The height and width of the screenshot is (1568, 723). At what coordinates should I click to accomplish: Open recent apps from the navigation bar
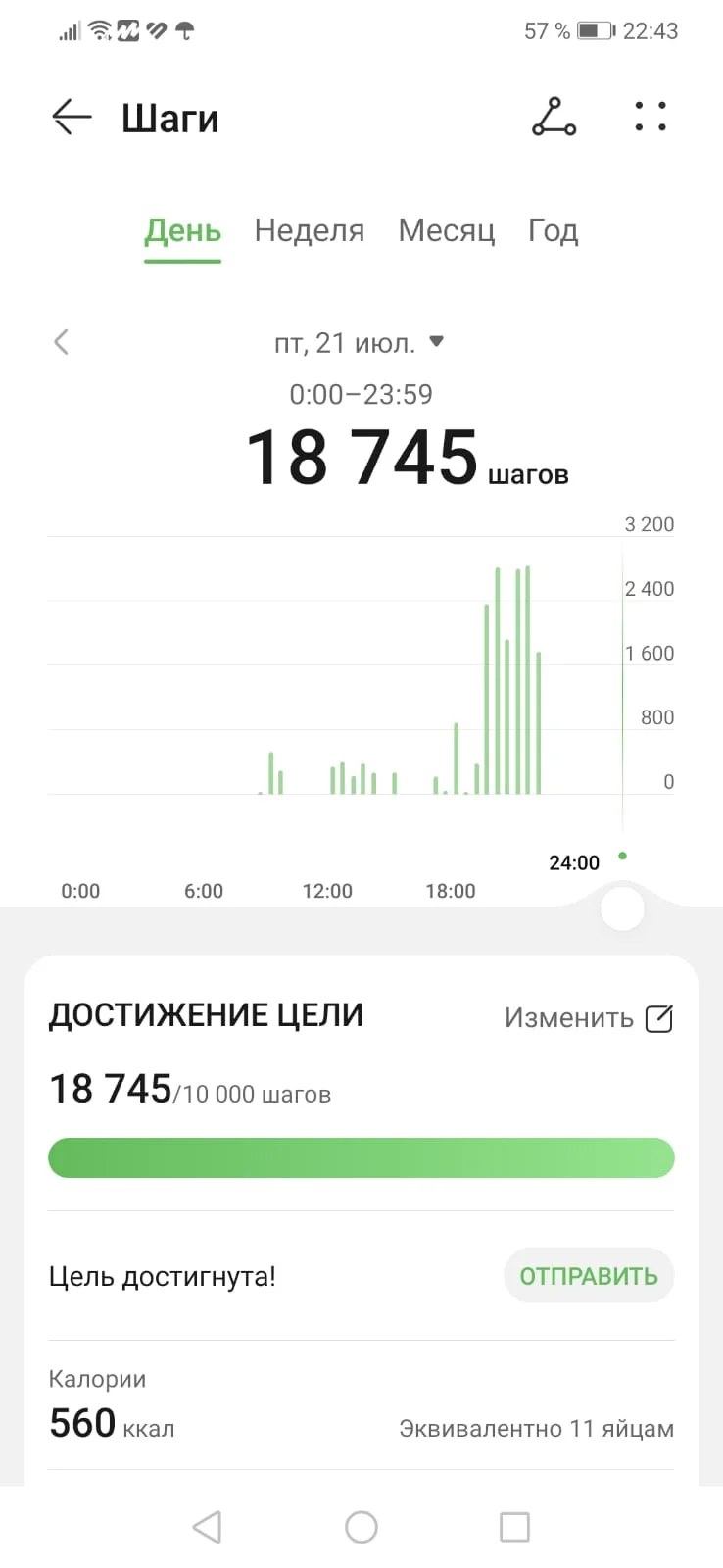[x=514, y=1527]
